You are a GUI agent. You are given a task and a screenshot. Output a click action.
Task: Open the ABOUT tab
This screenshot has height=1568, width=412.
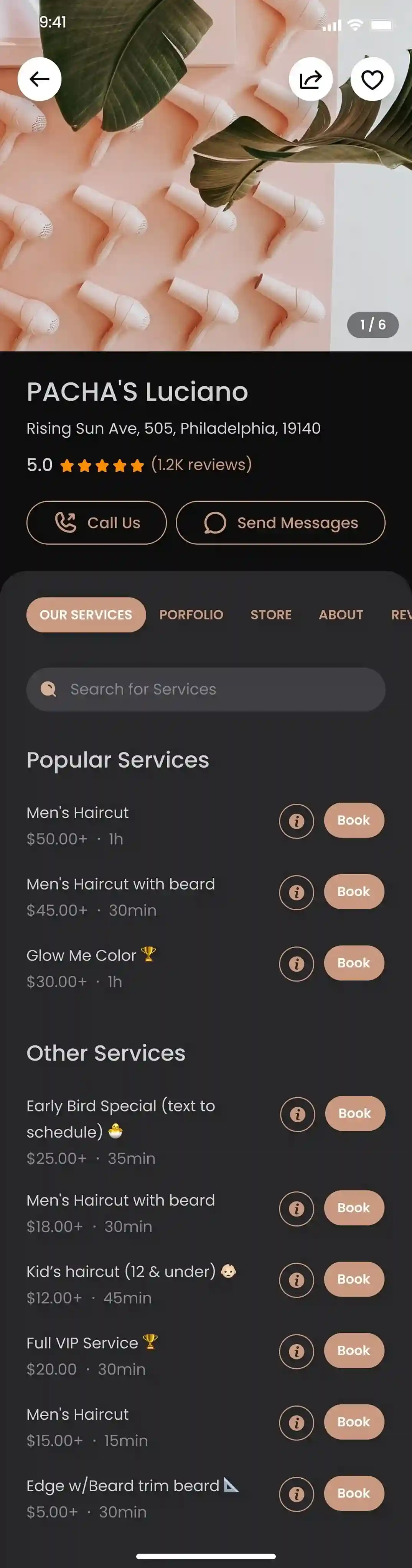tap(341, 615)
